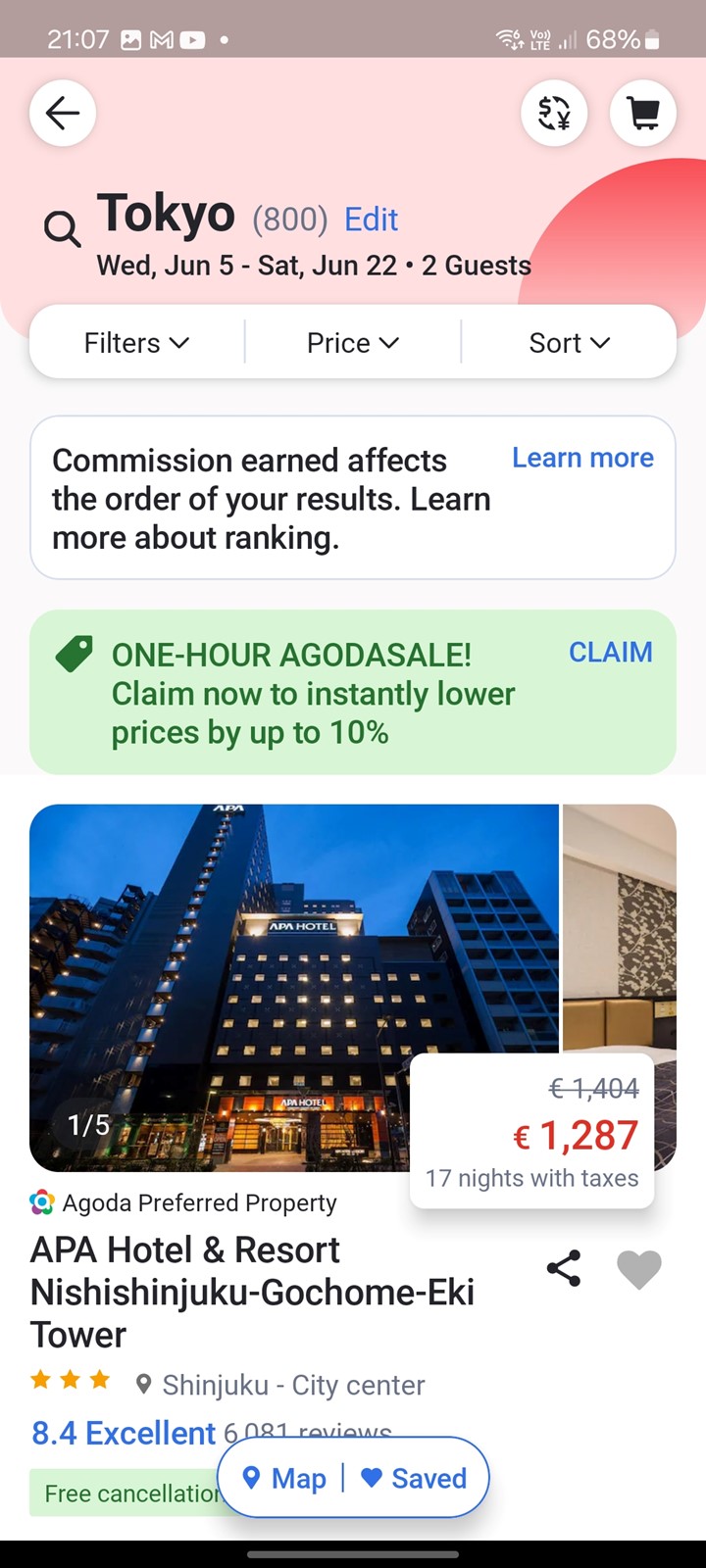
Task: Save APA Hotel with the heart icon
Action: [x=638, y=1270]
